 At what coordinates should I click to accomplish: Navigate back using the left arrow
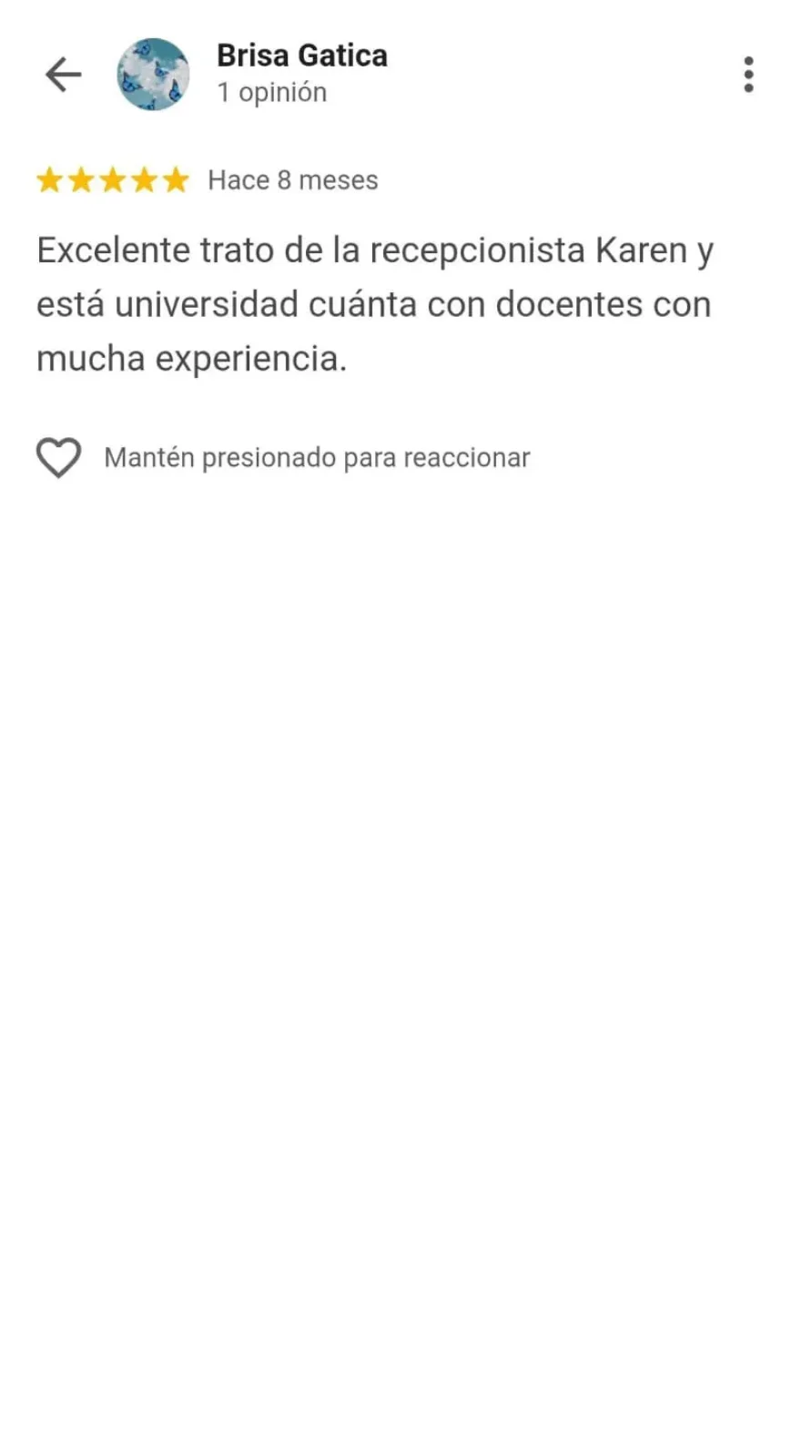coord(62,75)
